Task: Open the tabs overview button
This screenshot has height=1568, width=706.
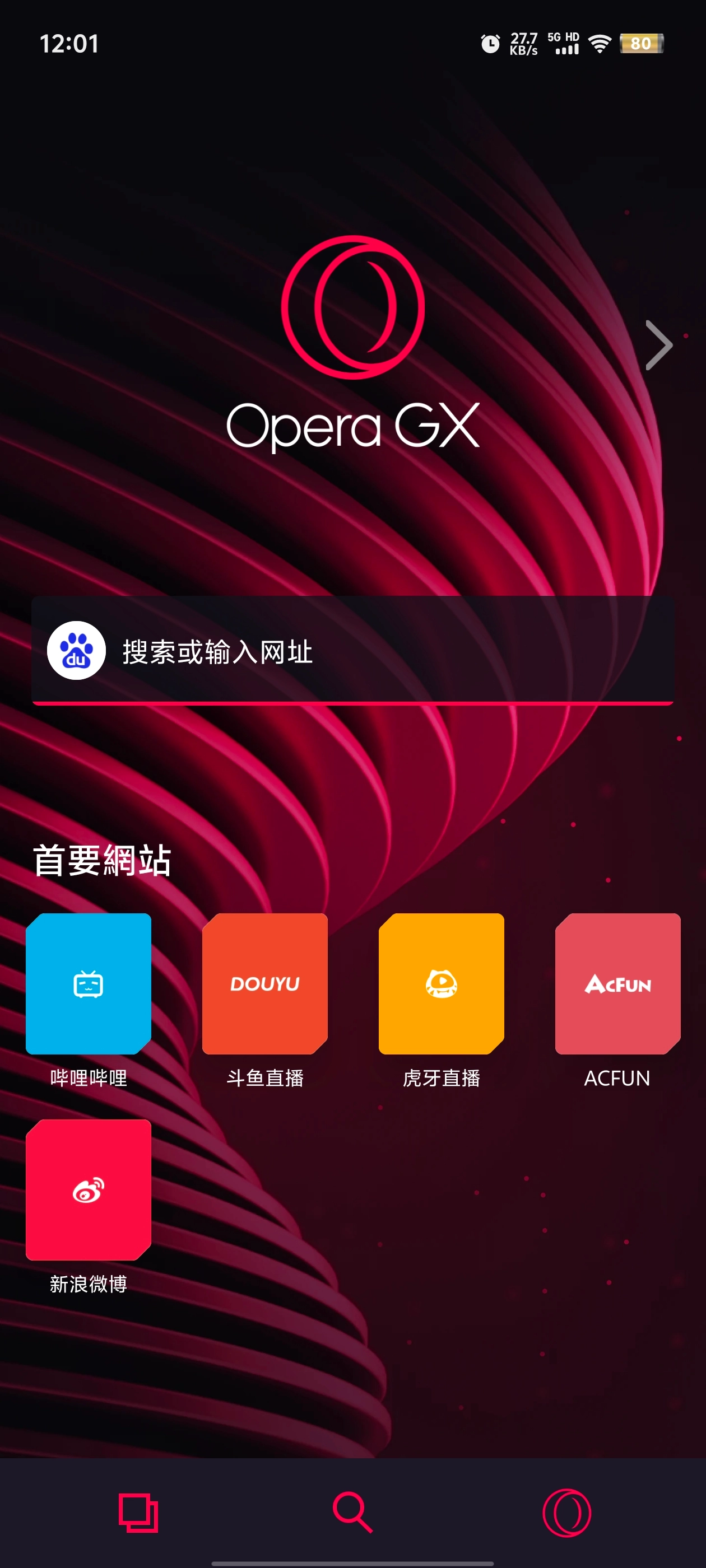Action: 138,1513
